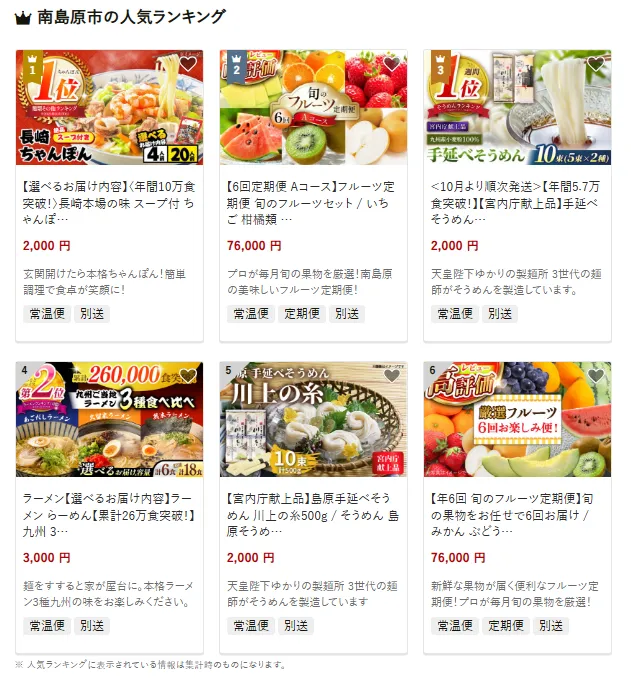Open the 川上の糸 そうめん product card
Image resolution: width=631 pixels, height=682 pixels.
313,511
